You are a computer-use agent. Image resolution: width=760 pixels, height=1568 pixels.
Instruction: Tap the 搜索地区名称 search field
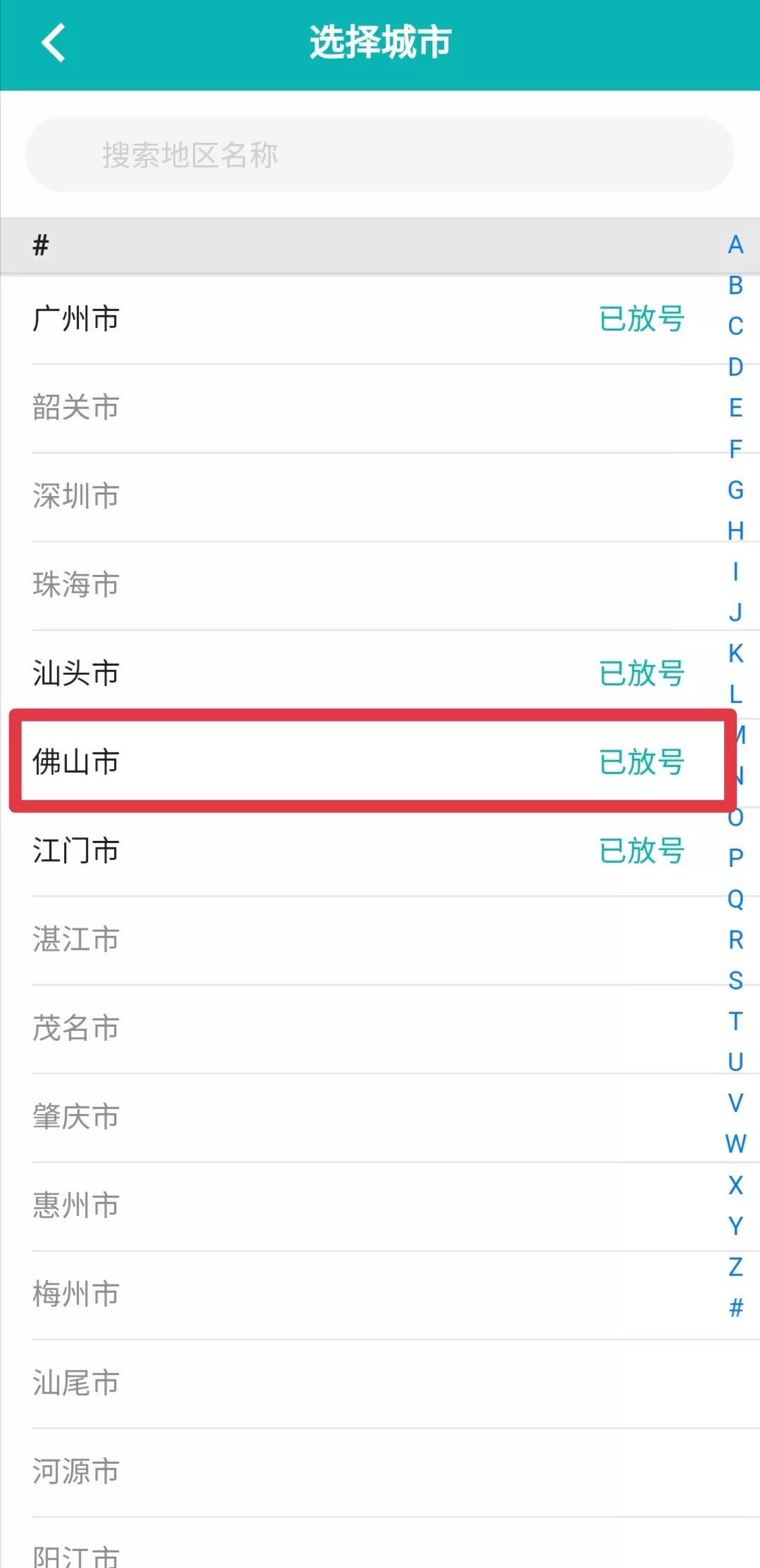pyautogui.click(x=380, y=155)
